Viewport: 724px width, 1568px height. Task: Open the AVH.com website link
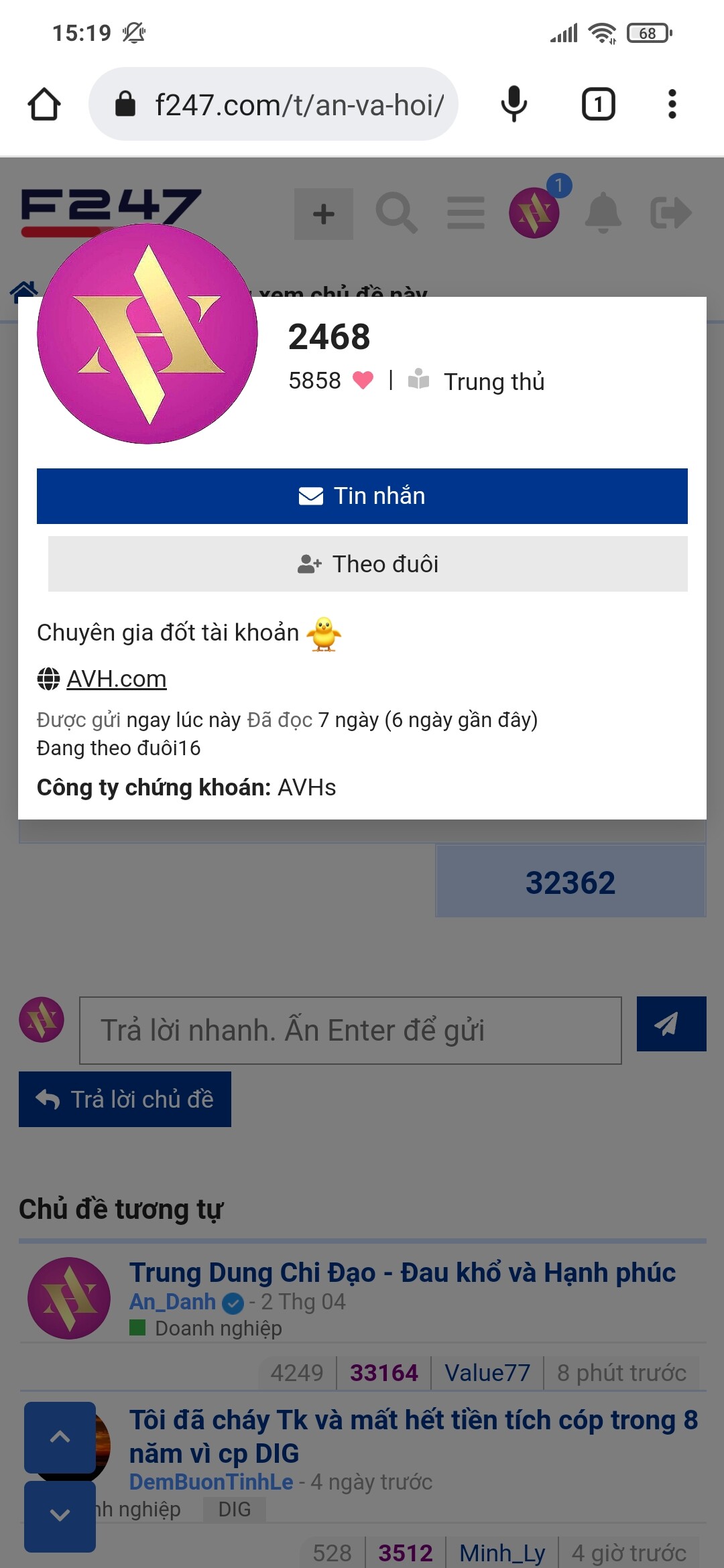tap(116, 679)
